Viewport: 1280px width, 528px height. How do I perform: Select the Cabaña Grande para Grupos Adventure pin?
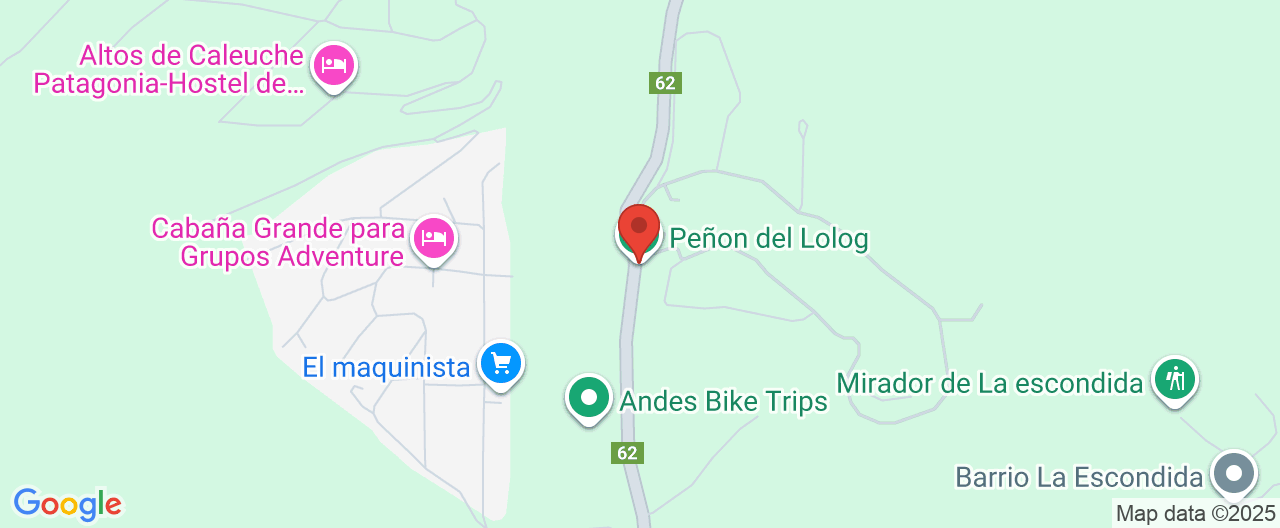[434, 239]
